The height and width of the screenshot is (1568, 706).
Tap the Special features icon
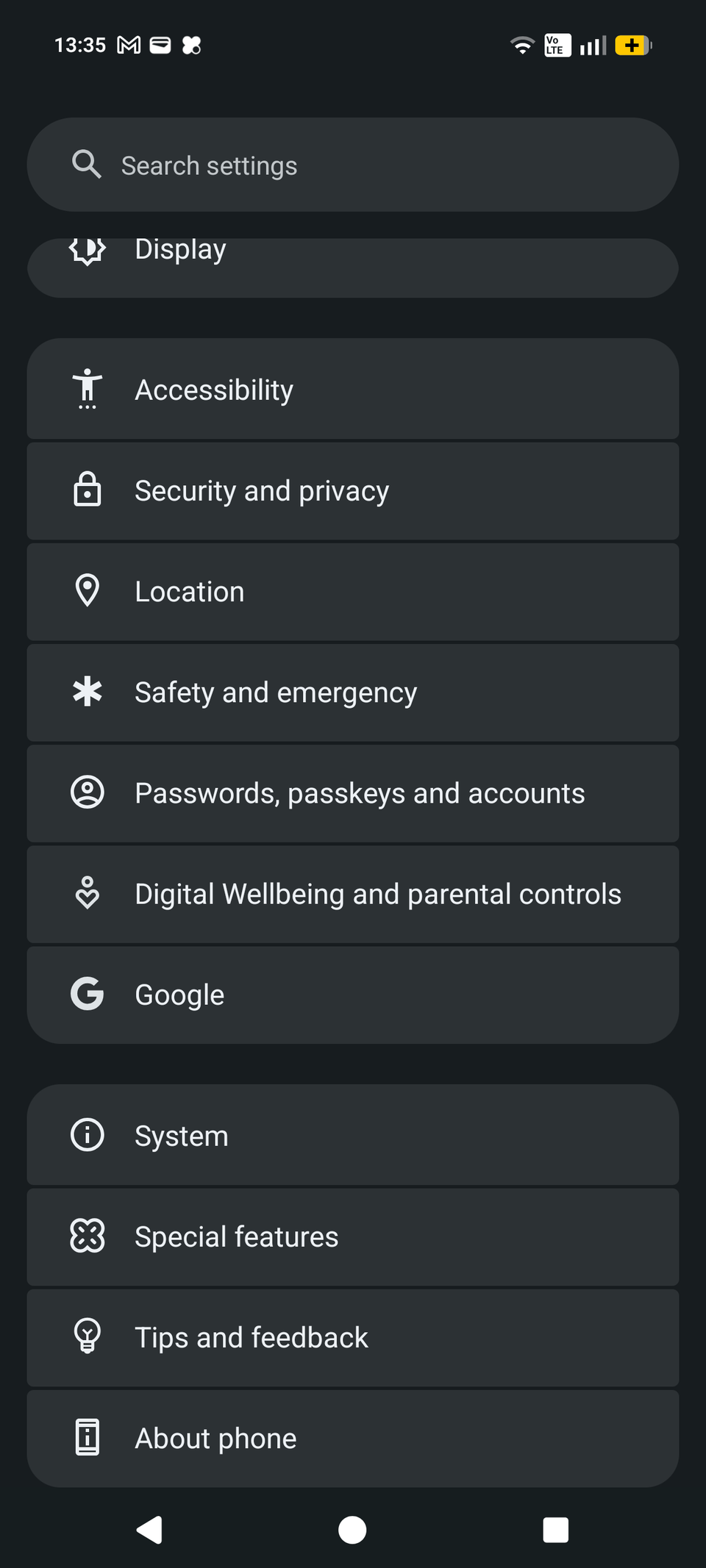[87, 1236]
